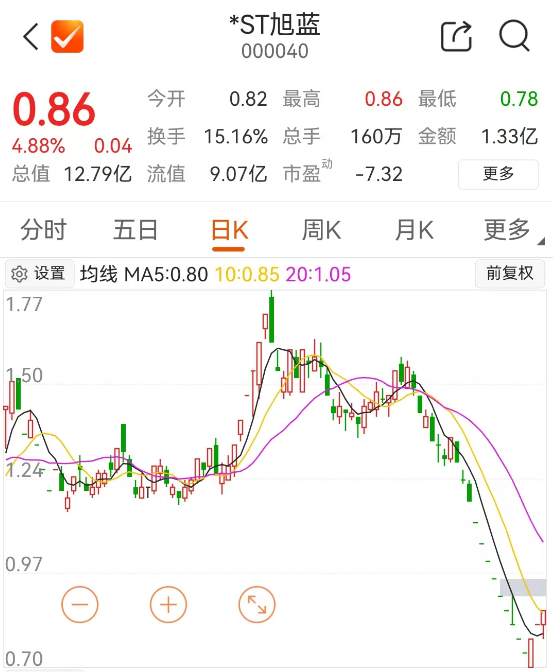Image resolution: width=553 pixels, height=672 pixels.
Task: Open chart 设置 settings
Action: (39, 273)
